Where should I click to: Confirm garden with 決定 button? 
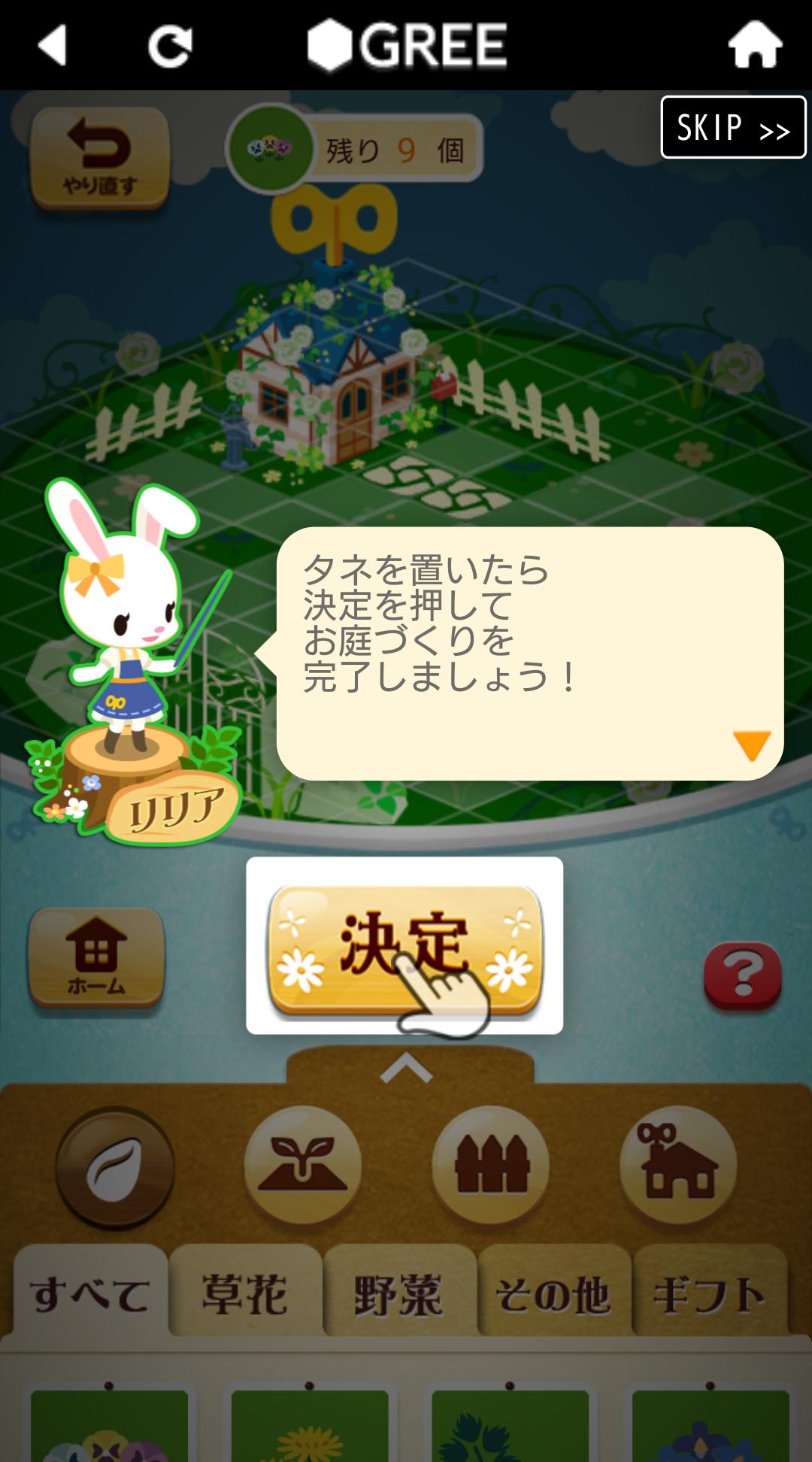[404, 948]
